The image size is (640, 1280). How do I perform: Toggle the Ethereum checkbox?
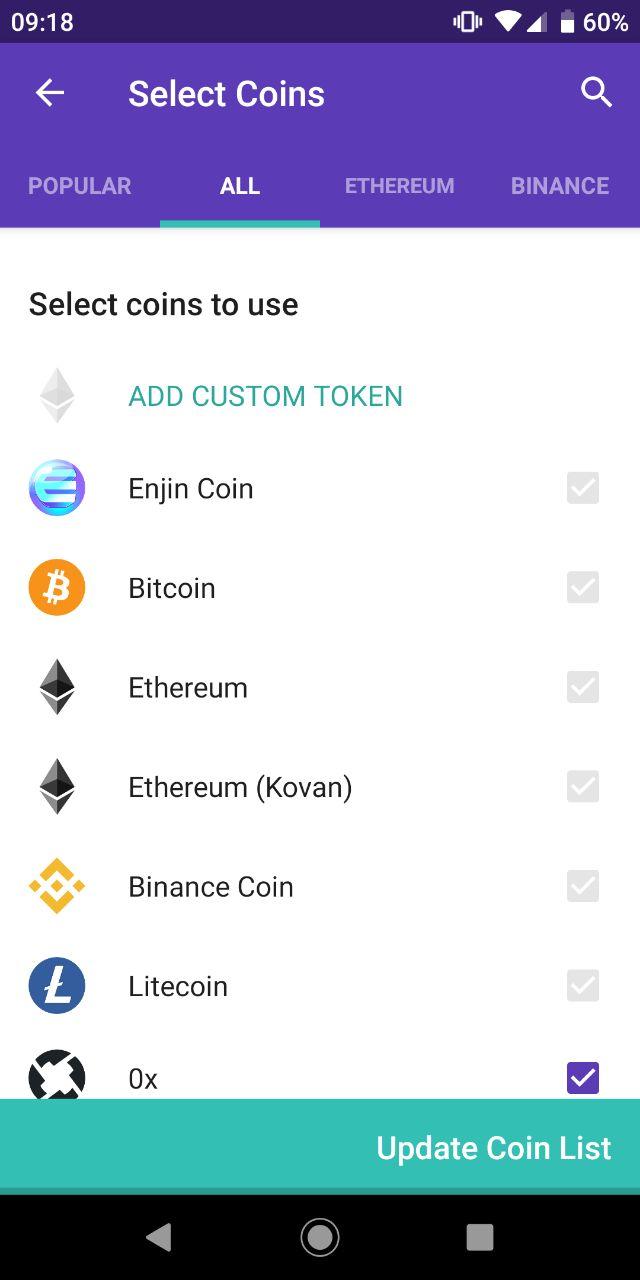tap(583, 687)
